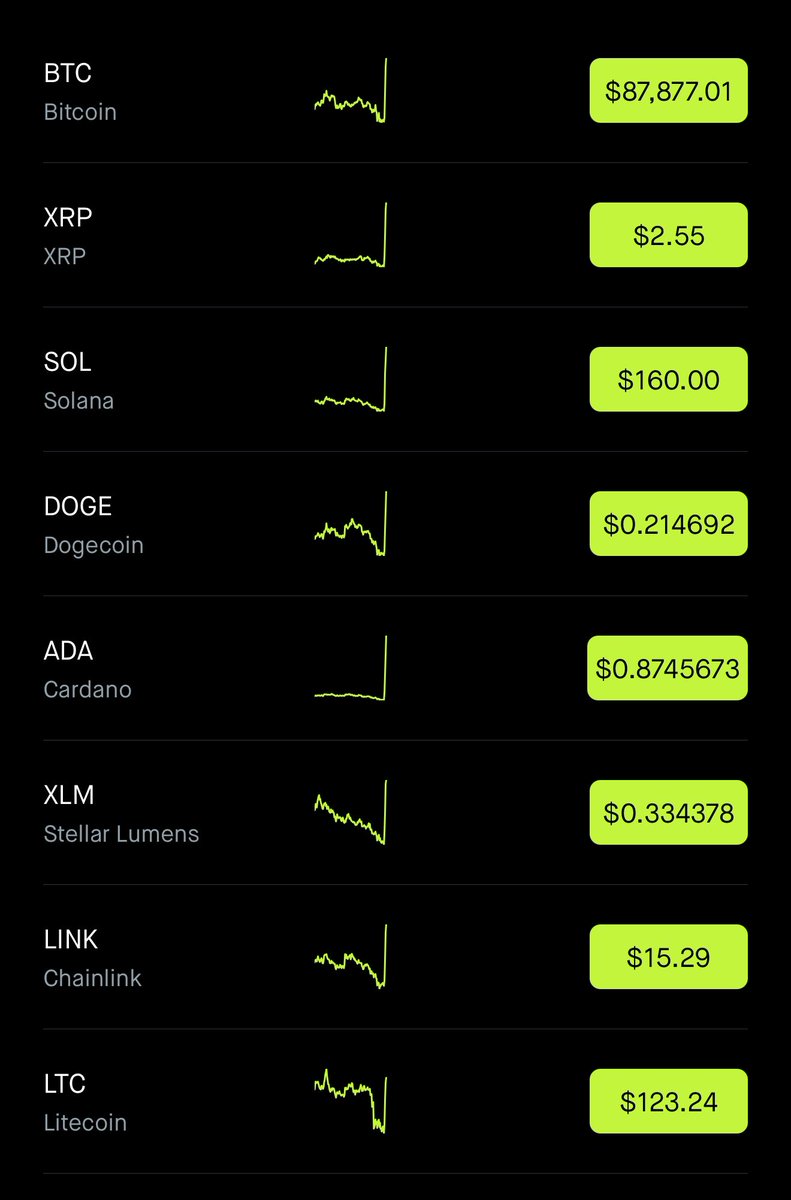This screenshot has width=791, height=1200.
Task: Open the Bitcoin row
Action: (x=81, y=92)
